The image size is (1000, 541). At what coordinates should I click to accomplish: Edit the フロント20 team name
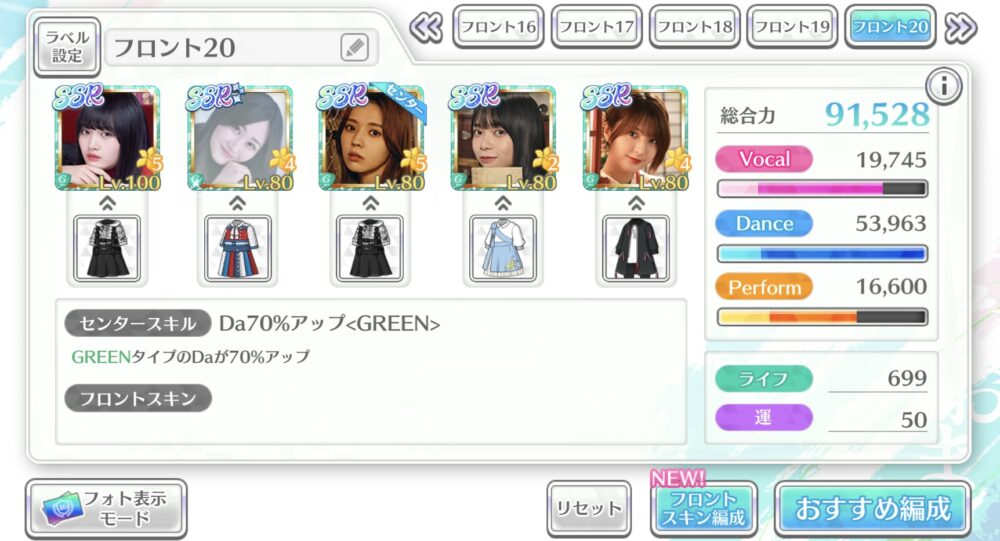click(x=354, y=47)
